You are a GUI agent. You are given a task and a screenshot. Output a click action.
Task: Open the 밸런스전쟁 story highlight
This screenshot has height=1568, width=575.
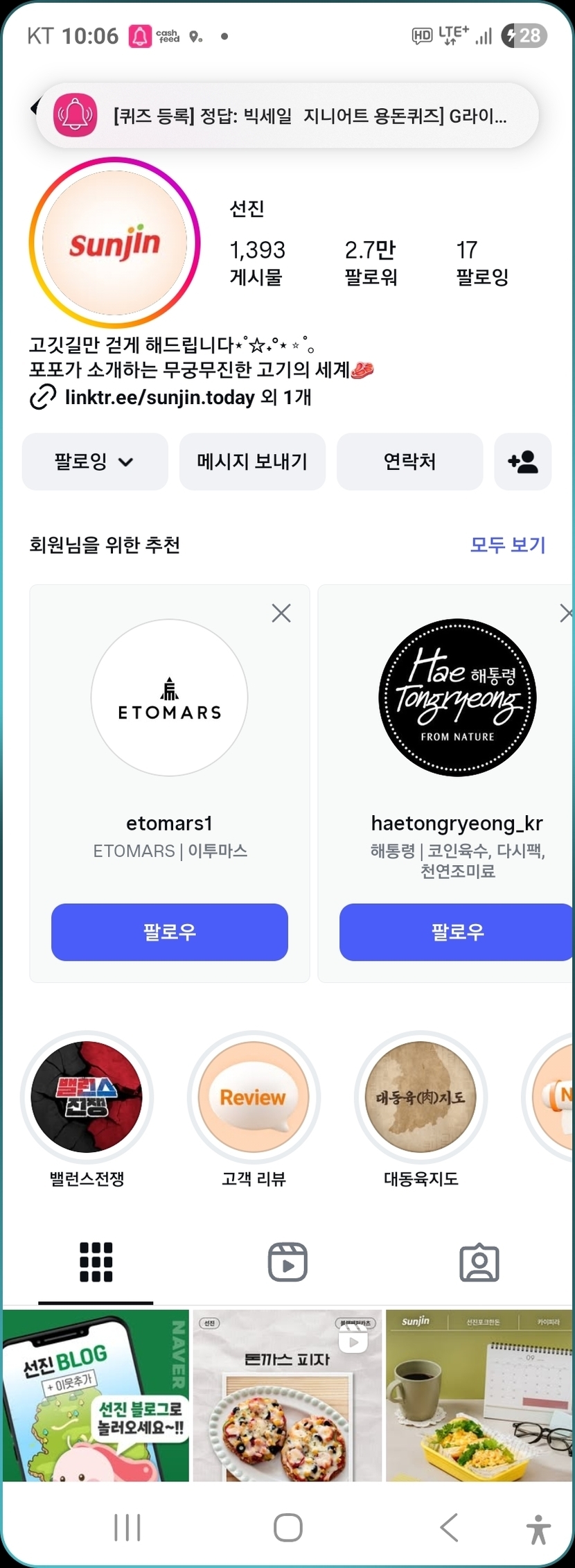coord(87,1097)
